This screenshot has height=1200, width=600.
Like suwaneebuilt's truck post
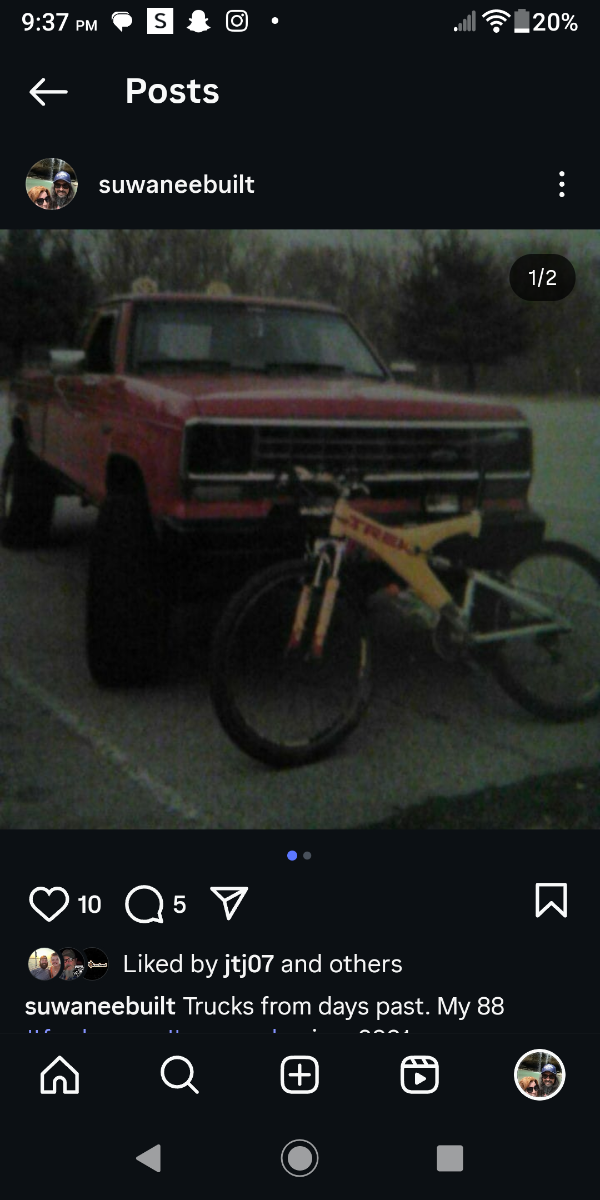(48, 904)
